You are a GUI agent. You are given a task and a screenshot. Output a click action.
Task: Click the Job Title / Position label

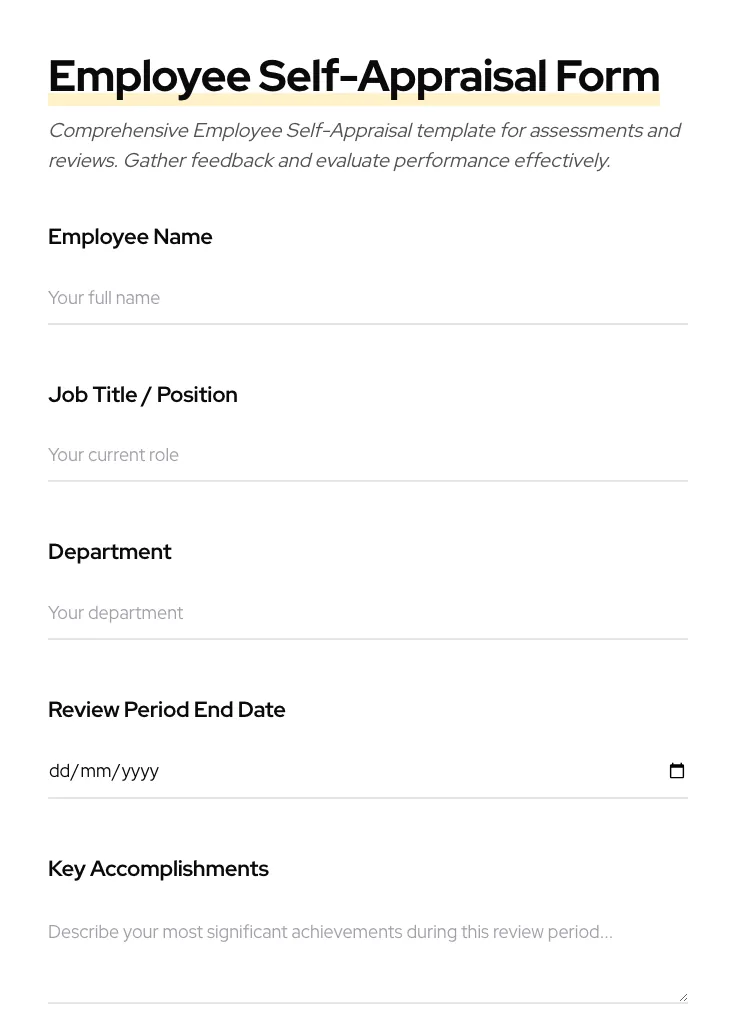click(x=142, y=394)
